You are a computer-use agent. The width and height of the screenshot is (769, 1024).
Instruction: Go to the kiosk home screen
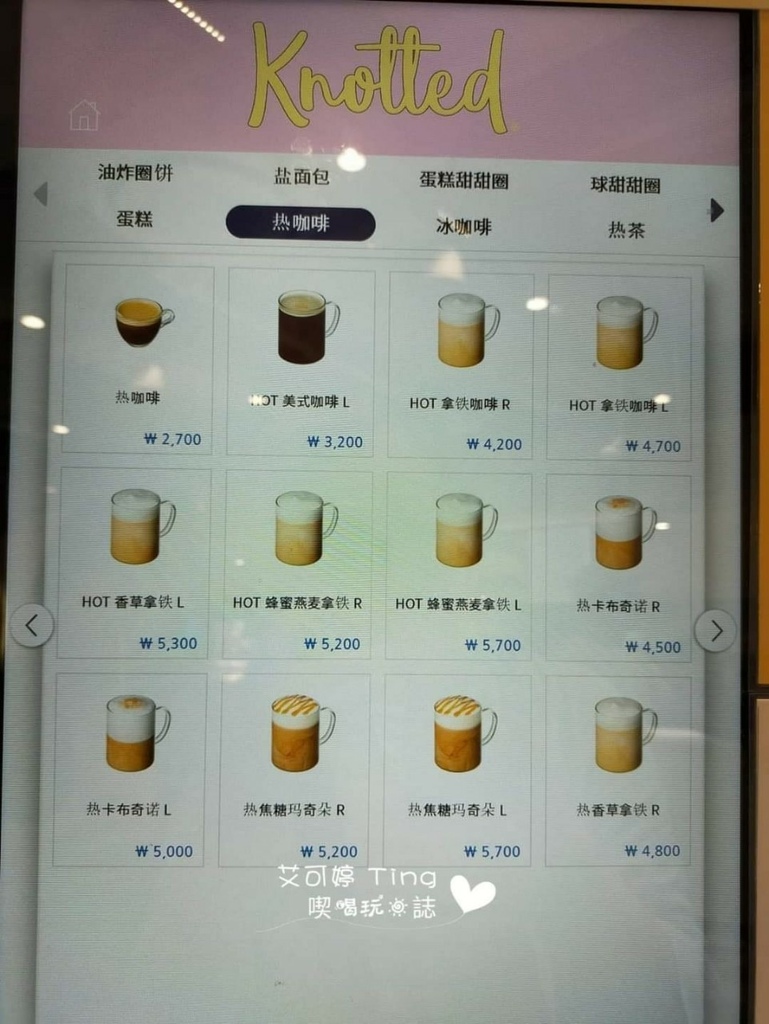(84, 116)
